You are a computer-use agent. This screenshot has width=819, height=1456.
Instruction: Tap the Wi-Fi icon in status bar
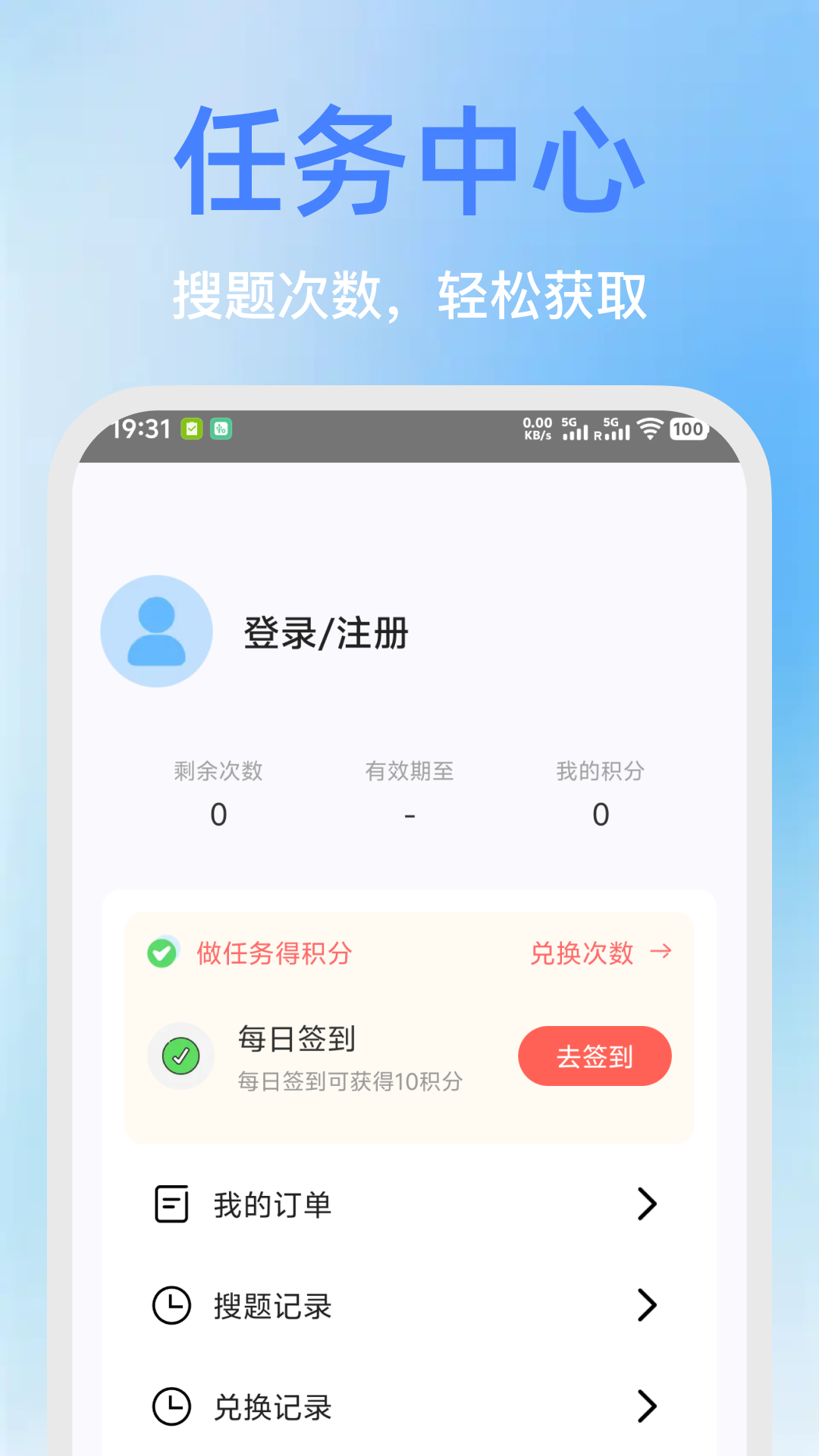pyautogui.click(x=650, y=429)
